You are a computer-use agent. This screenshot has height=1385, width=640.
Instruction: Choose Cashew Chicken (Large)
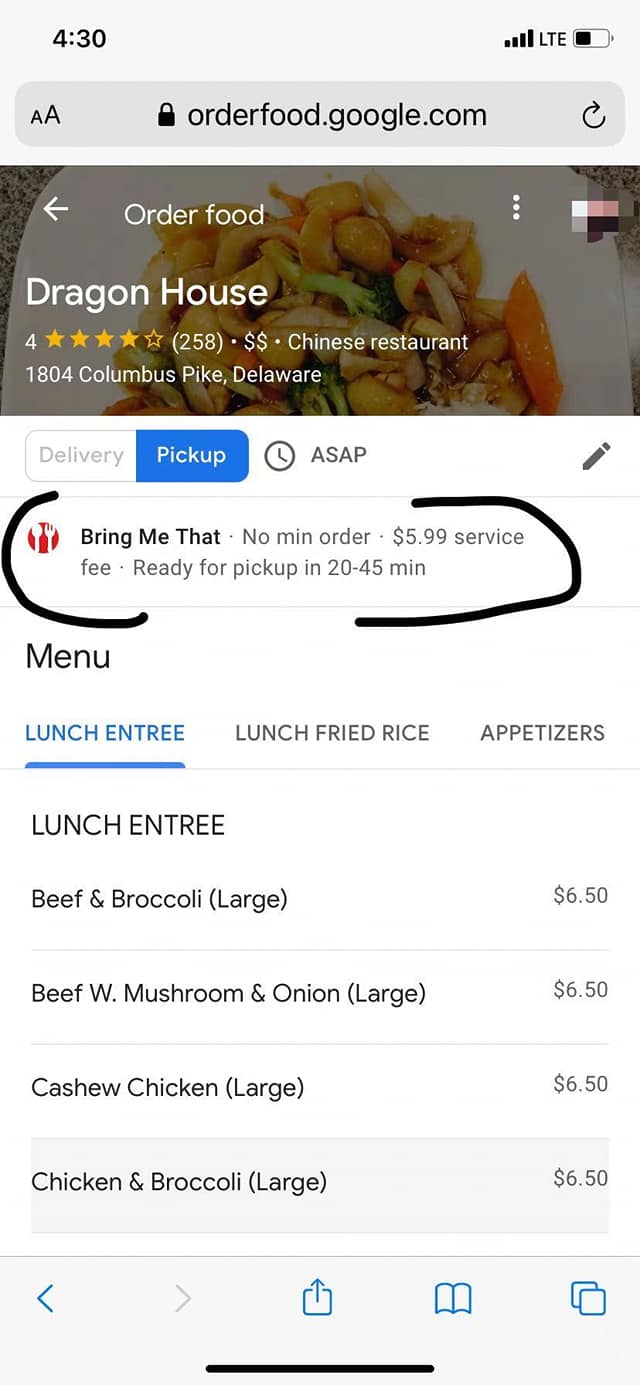(x=319, y=1087)
